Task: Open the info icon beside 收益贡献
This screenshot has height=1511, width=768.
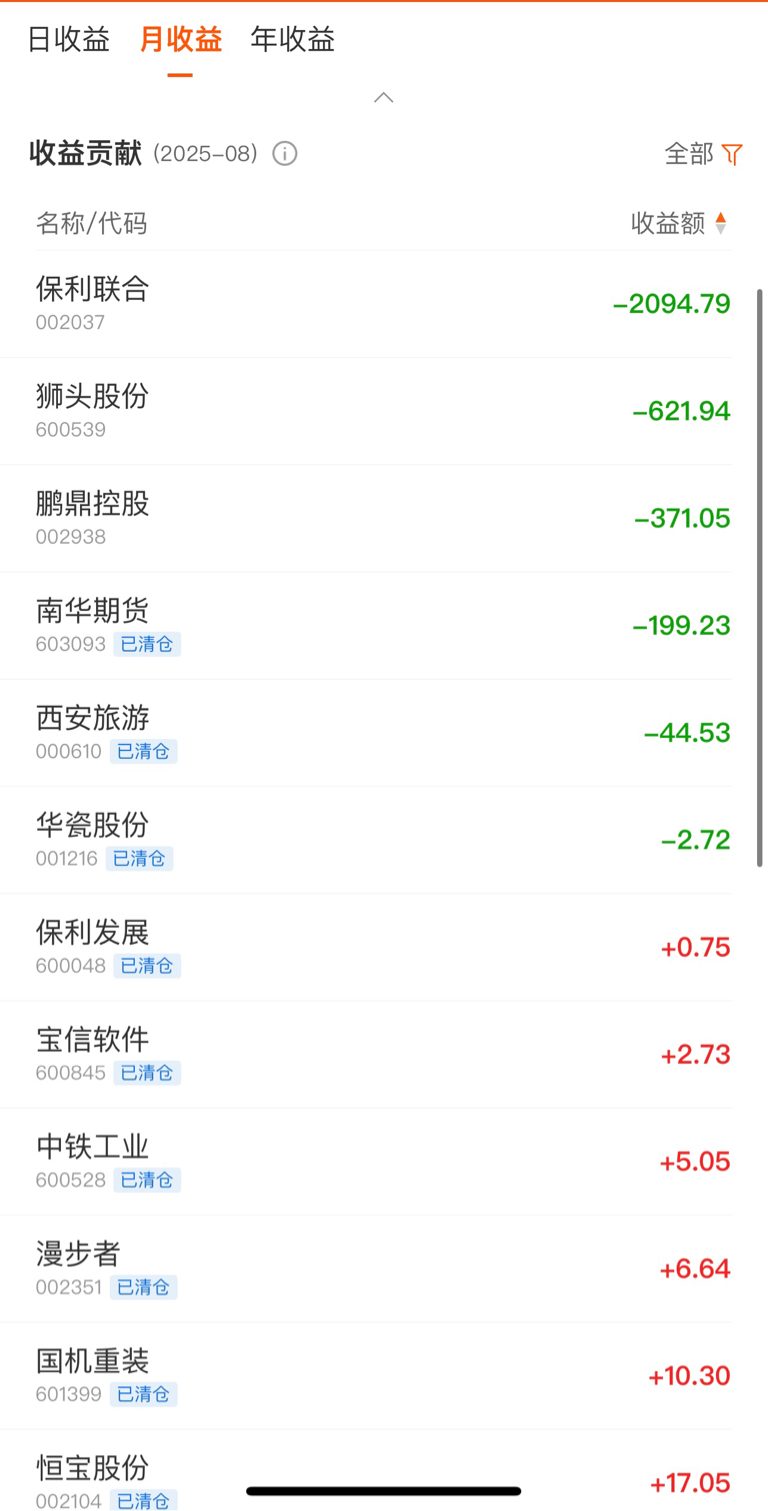Action: [x=285, y=154]
